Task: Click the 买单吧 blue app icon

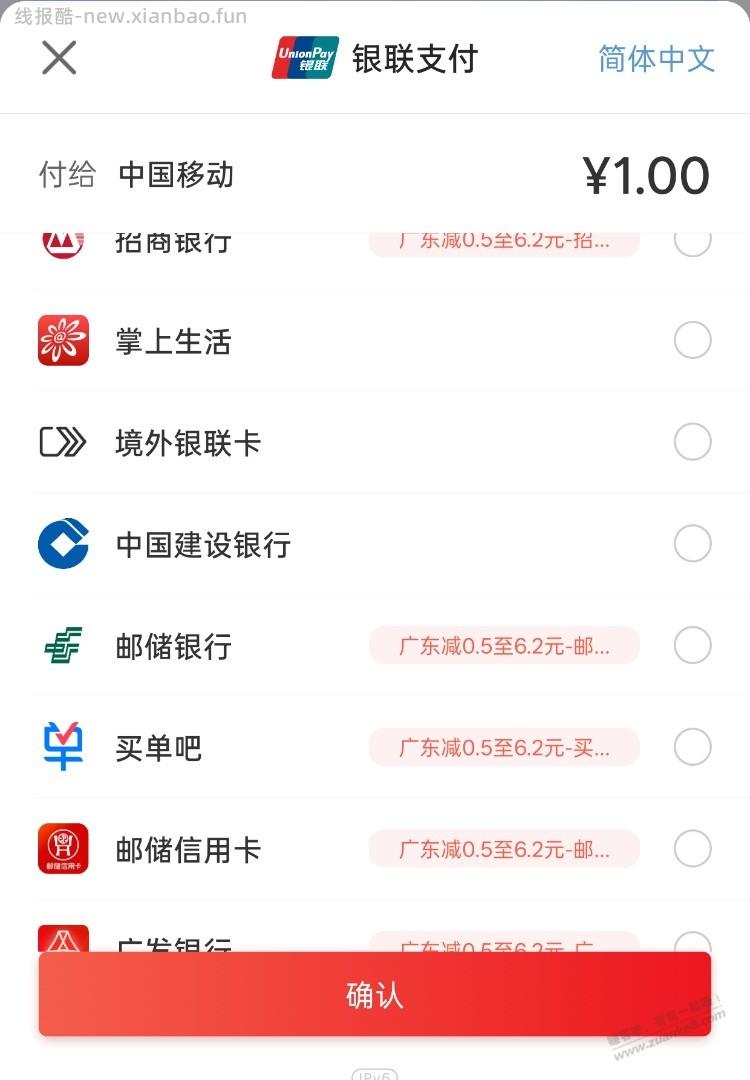Action: (63, 746)
